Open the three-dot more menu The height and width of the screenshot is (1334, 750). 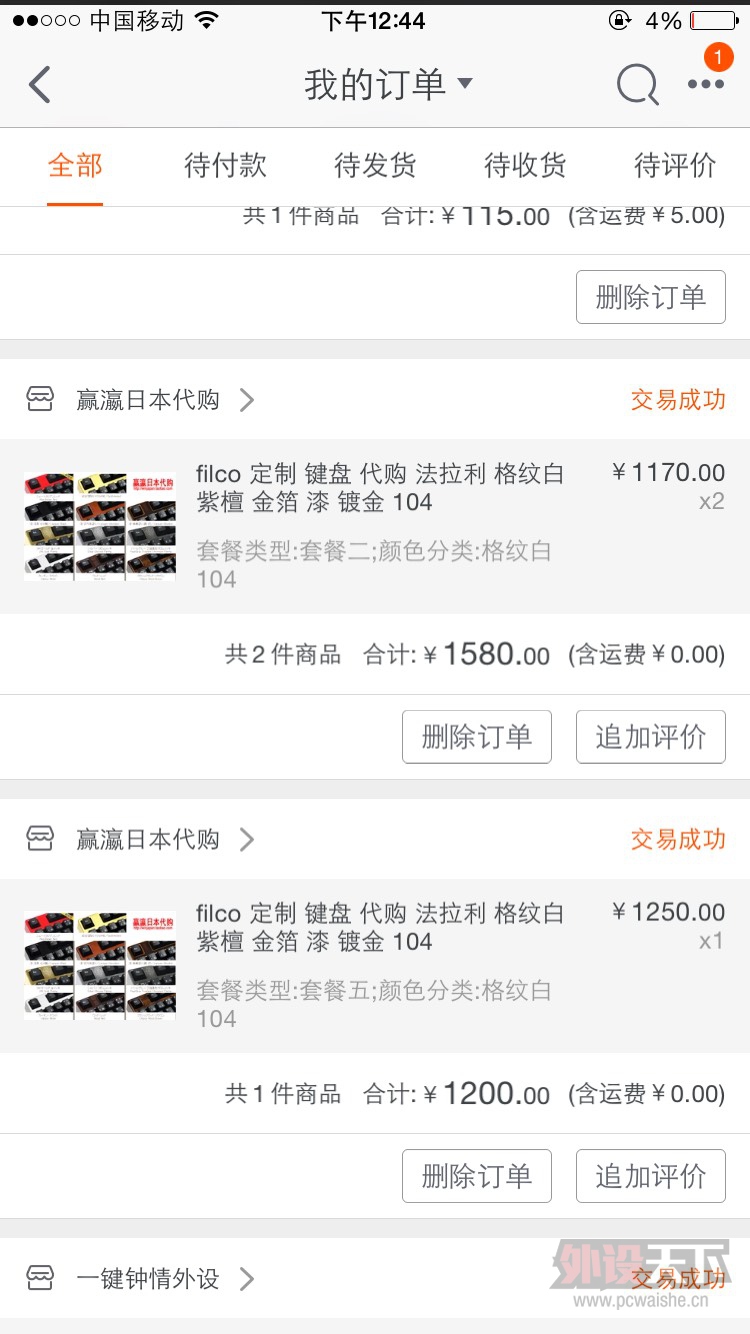tap(706, 85)
